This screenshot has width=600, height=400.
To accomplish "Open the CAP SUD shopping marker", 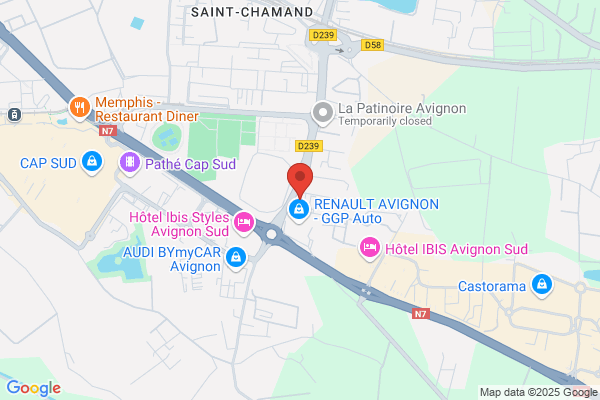I will click(x=92, y=162).
